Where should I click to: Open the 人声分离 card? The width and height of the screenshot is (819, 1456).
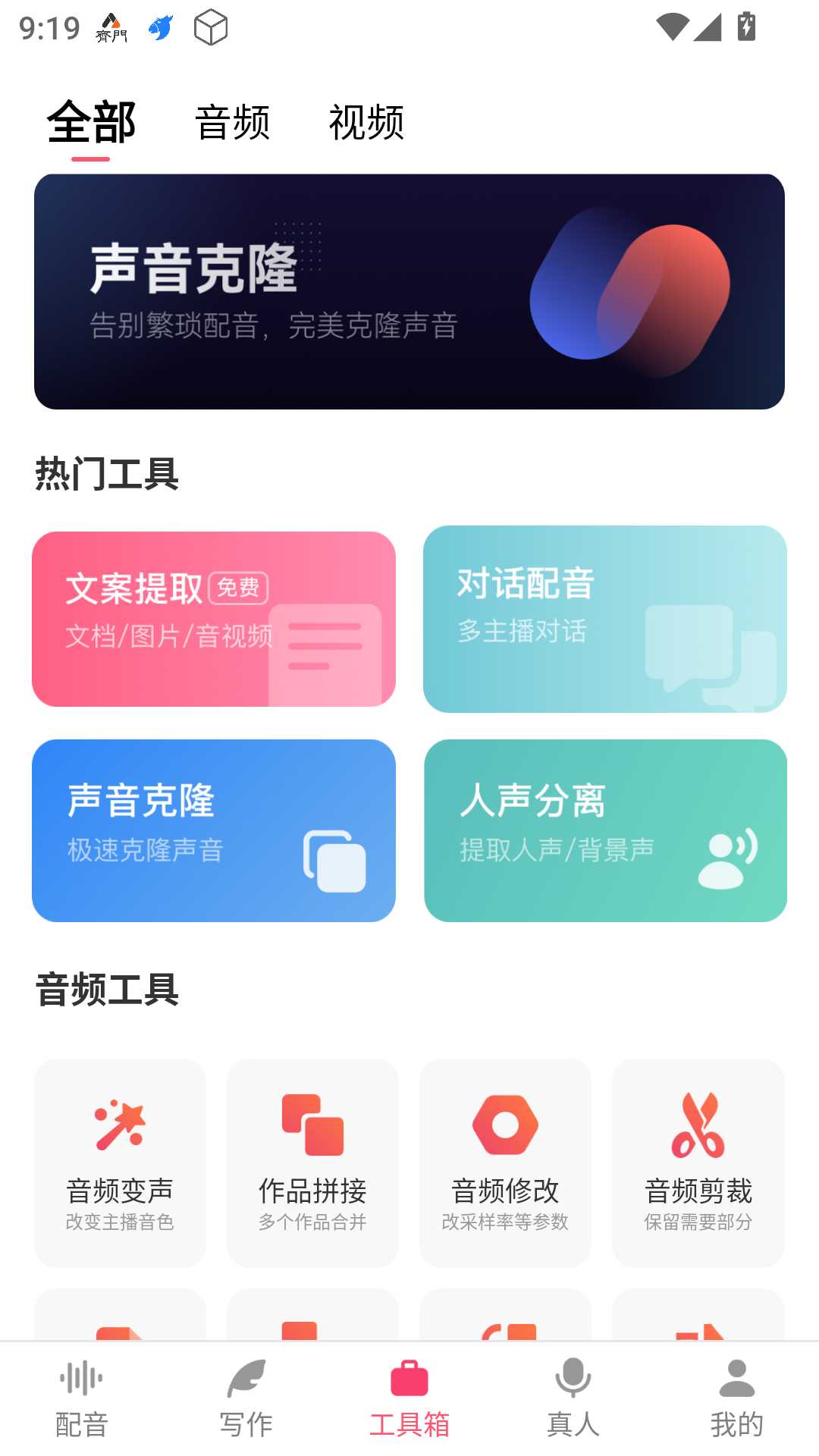[x=605, y=830]
